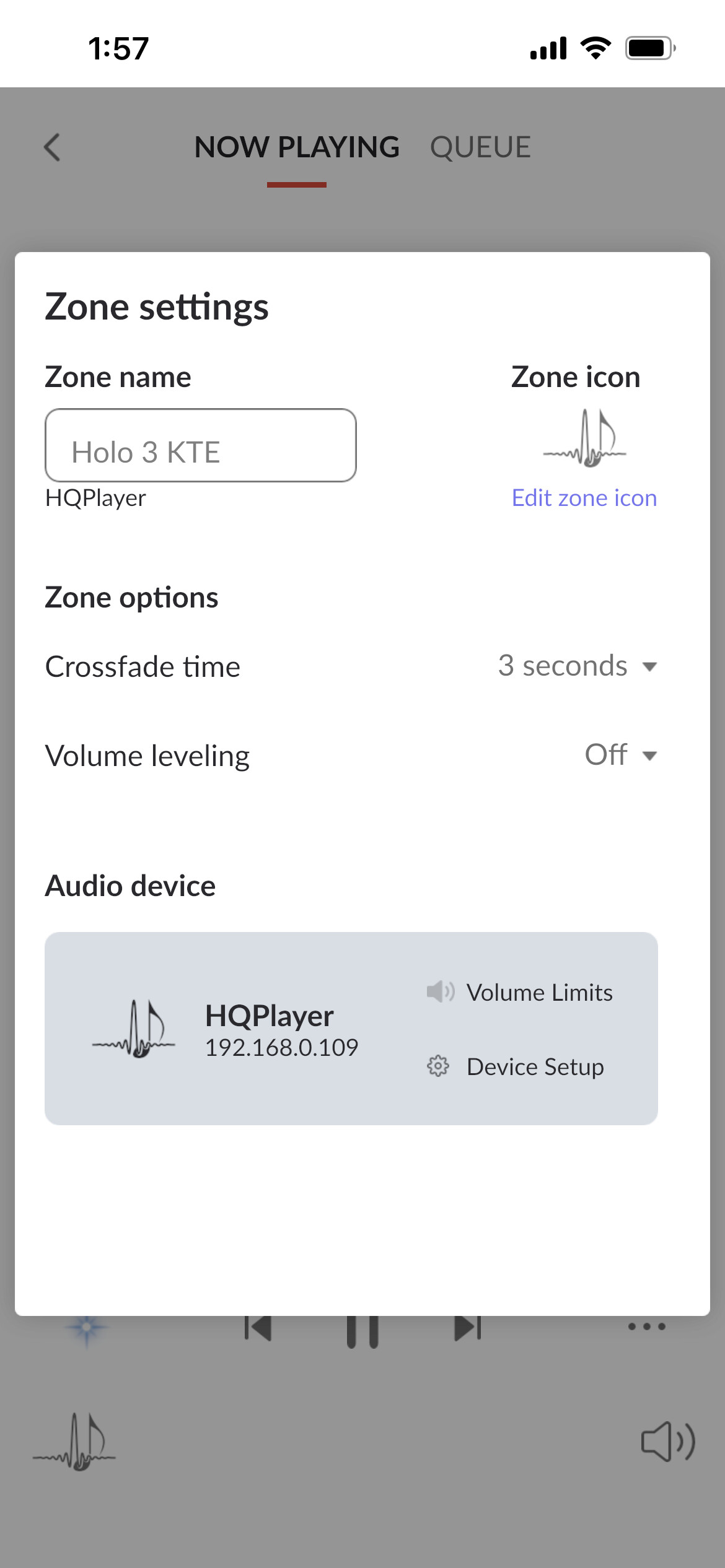This screenshot has width=725, height=1568.
Task: Expand the Crossfade time dropdown
Action: click(578, 666)
